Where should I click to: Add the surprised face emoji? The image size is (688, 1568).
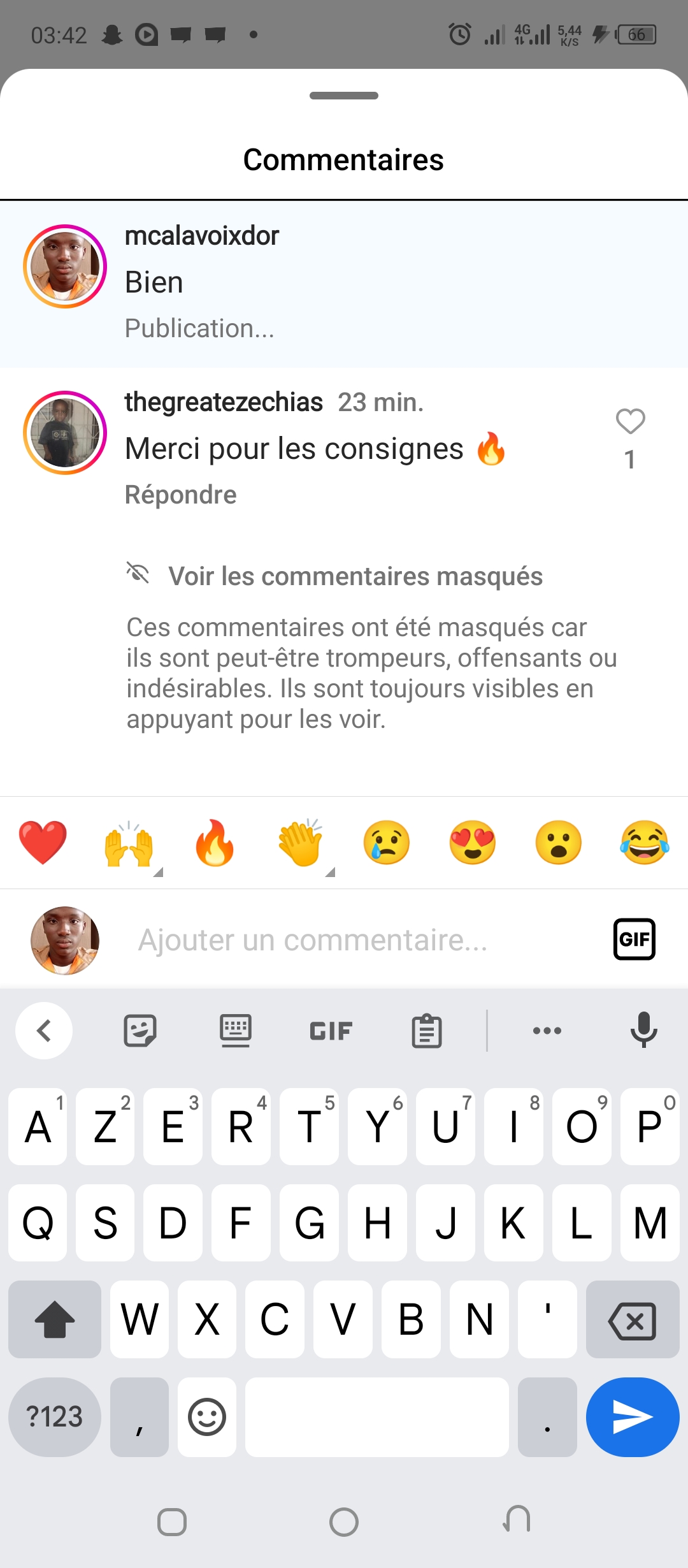(x=559, y=843)
